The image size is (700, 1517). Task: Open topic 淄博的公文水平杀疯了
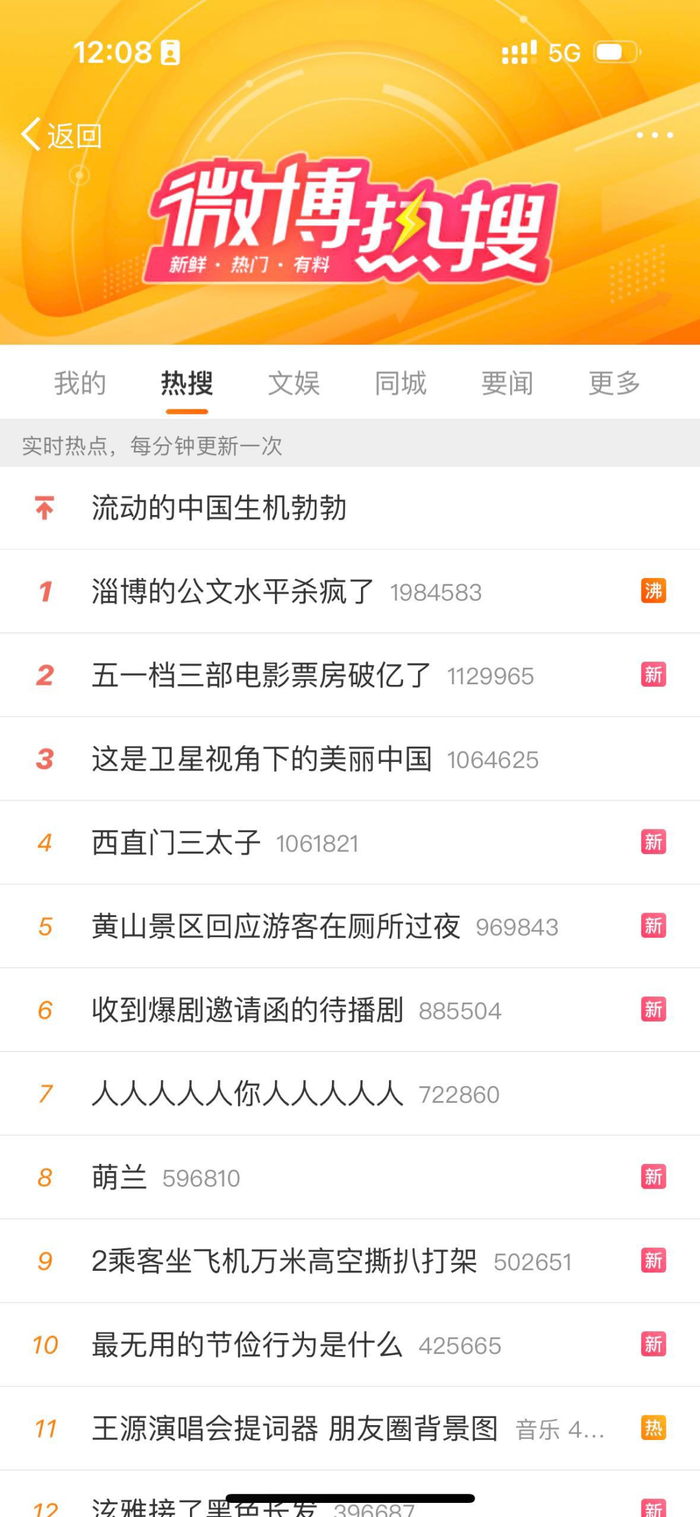pyautogui.click(x=233, y=592)
